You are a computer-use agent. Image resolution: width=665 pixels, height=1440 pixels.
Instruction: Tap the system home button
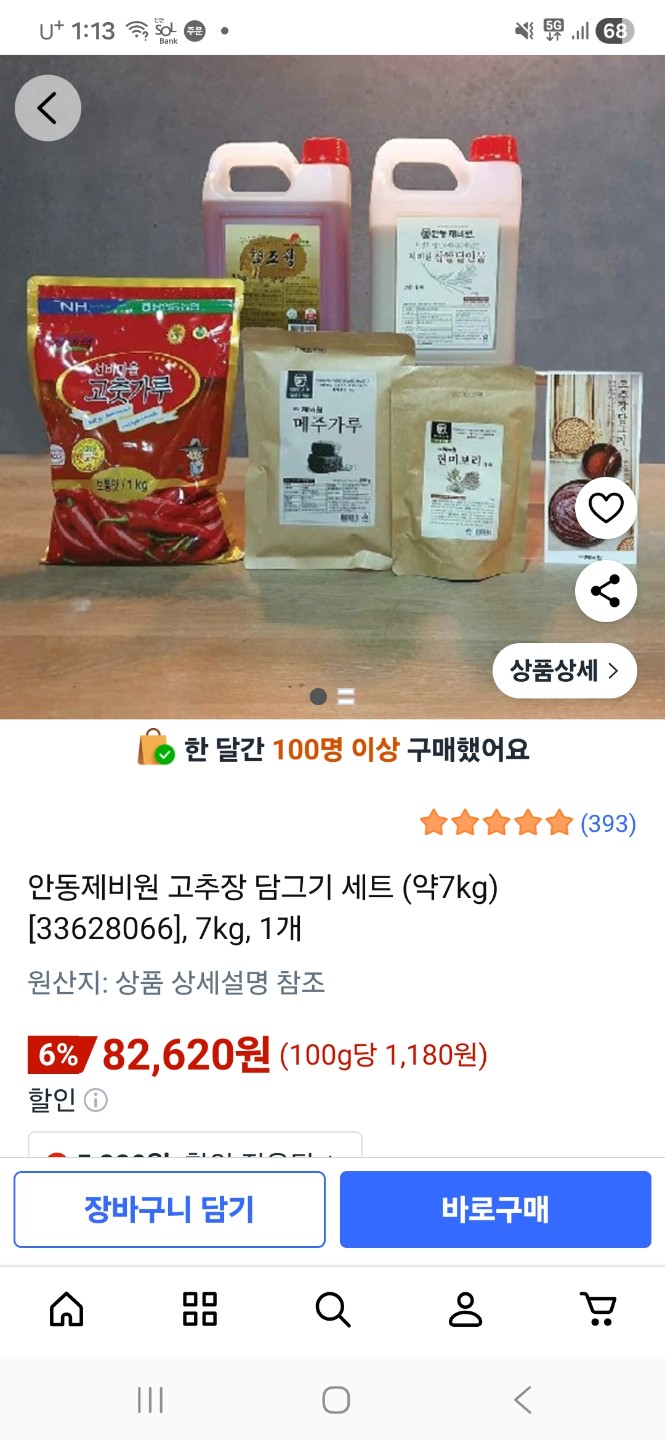click(x=336, y=1400)
